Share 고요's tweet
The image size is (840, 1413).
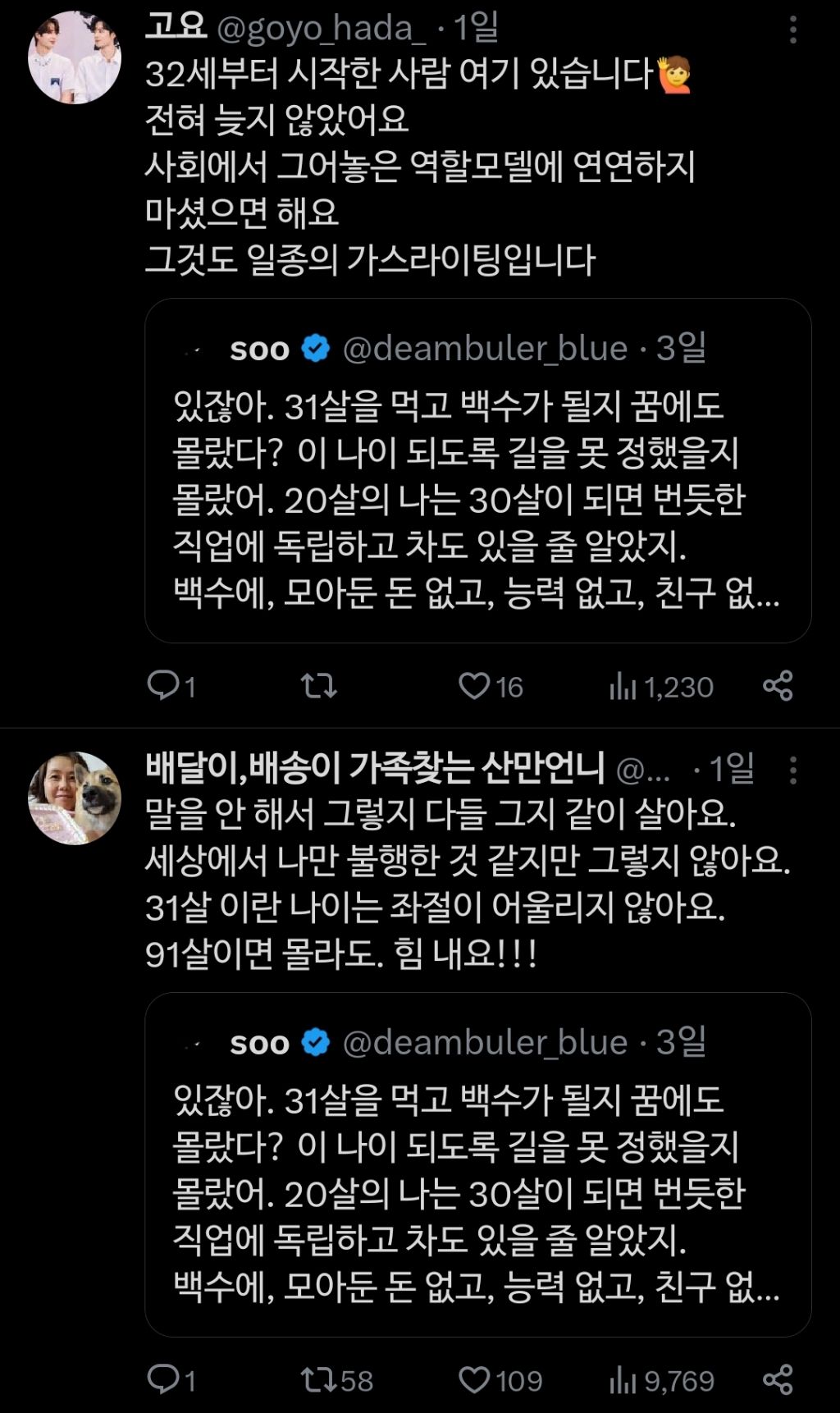click(778, 685)
